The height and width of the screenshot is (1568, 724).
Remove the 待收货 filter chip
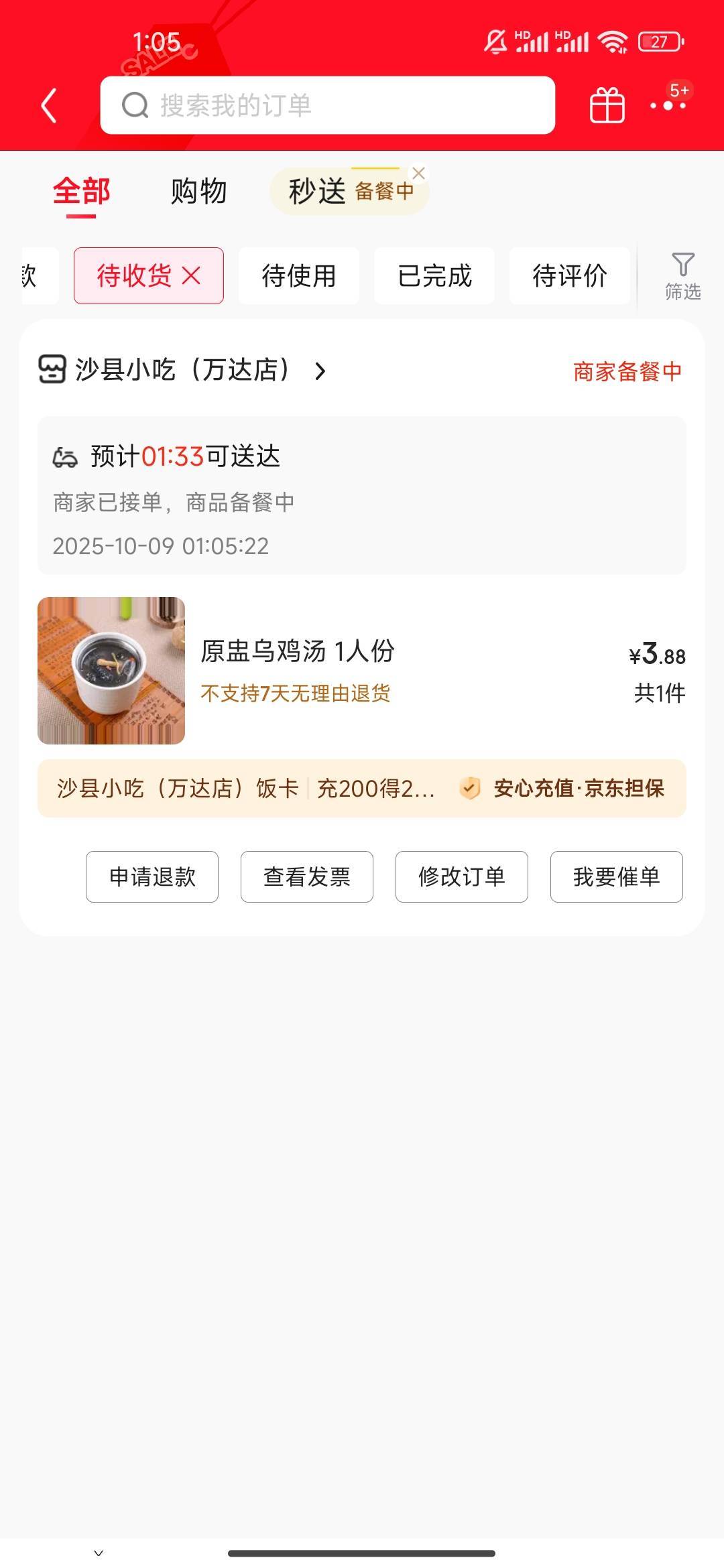192,275
